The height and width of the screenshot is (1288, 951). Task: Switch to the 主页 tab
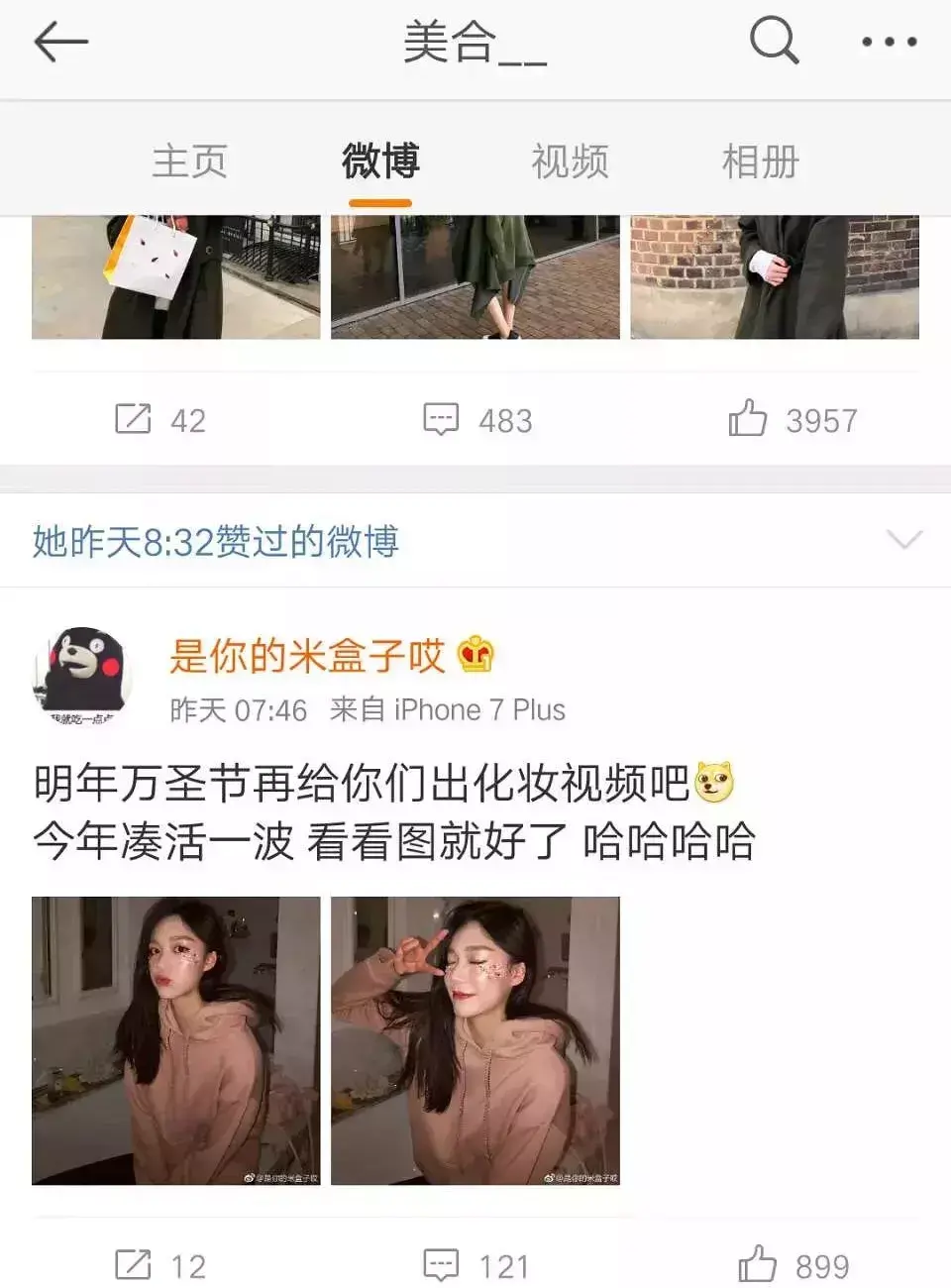click(x=189, y=161)
